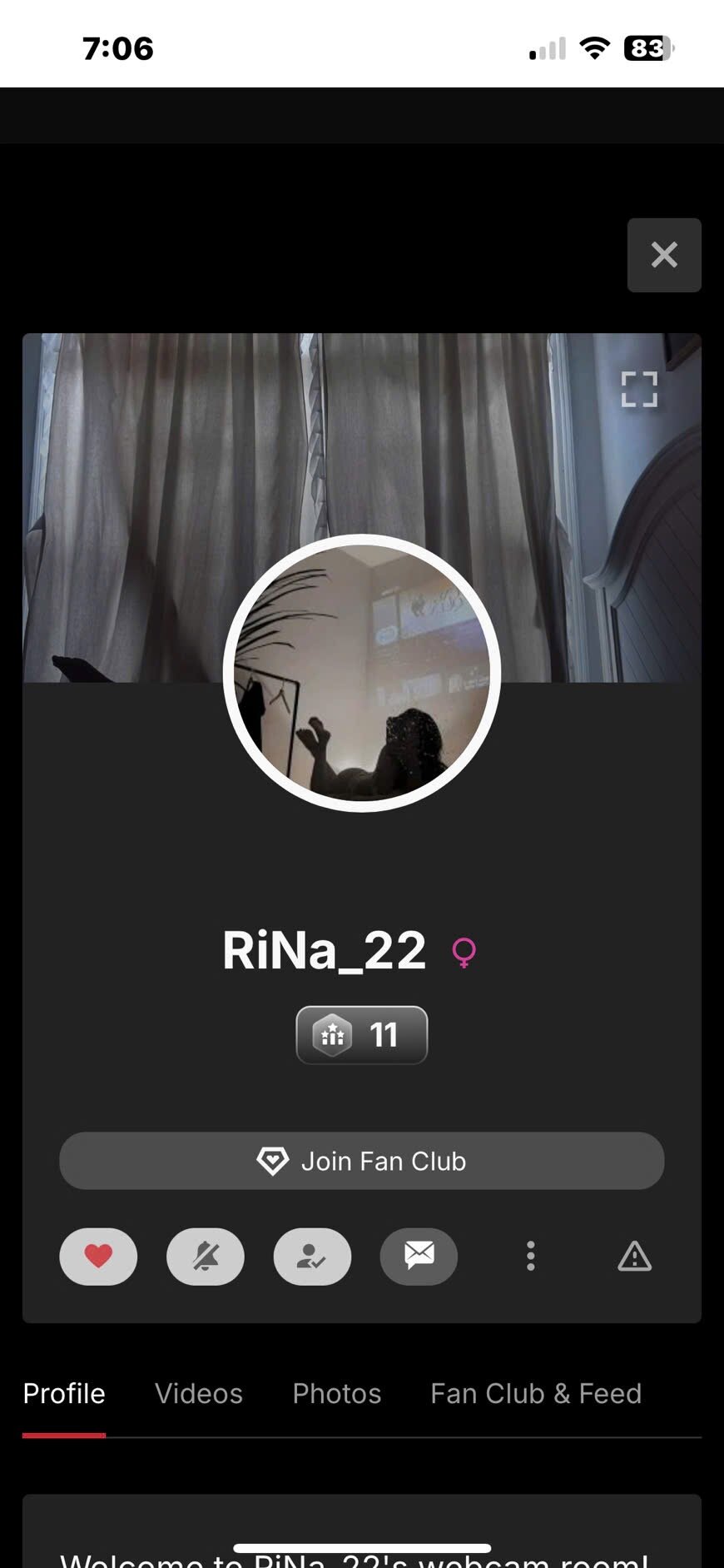Open the Fan Club & Feed tab
The height and width of the screenshot is (1568, 724).
pyautogui.click(x=536, y=1393)
